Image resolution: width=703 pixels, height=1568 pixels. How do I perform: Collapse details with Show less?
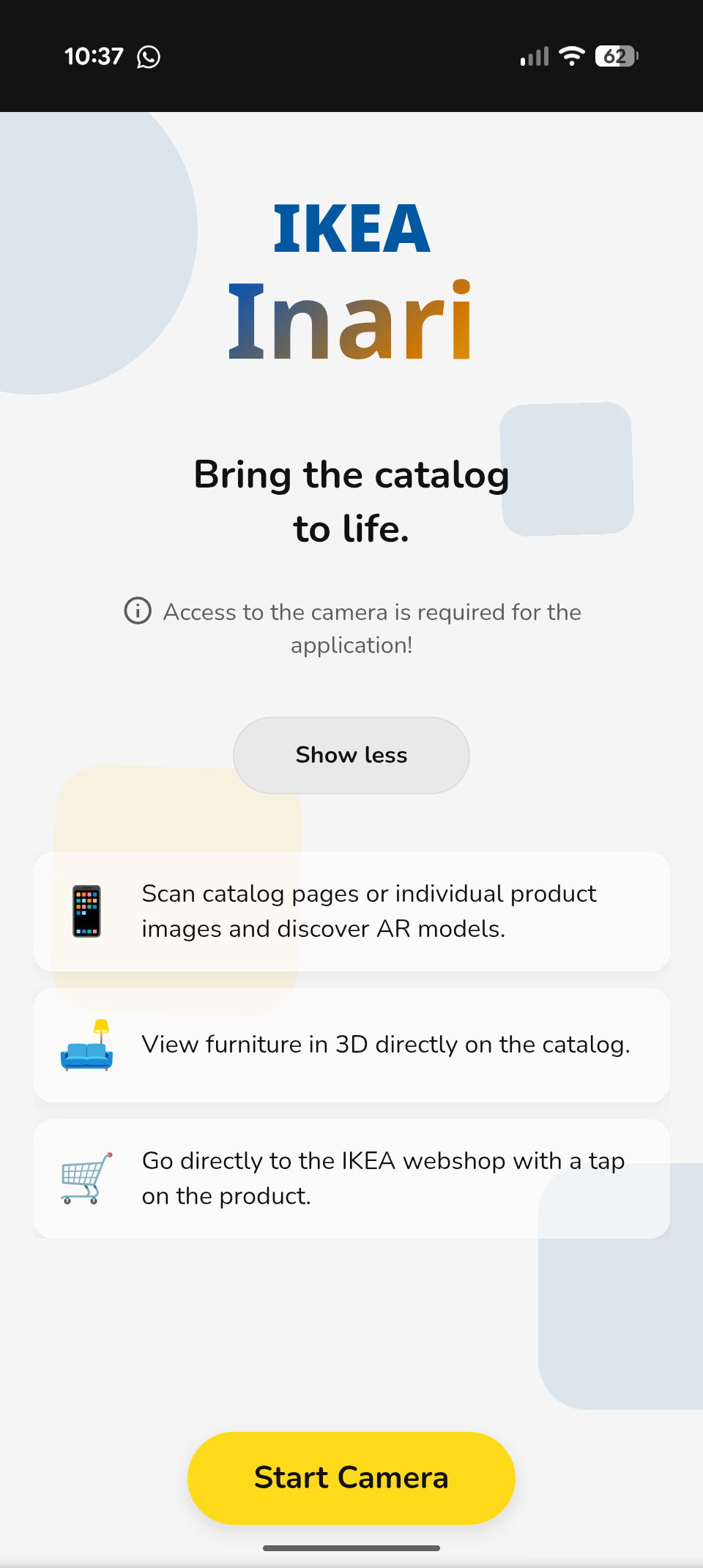point(351,755)
